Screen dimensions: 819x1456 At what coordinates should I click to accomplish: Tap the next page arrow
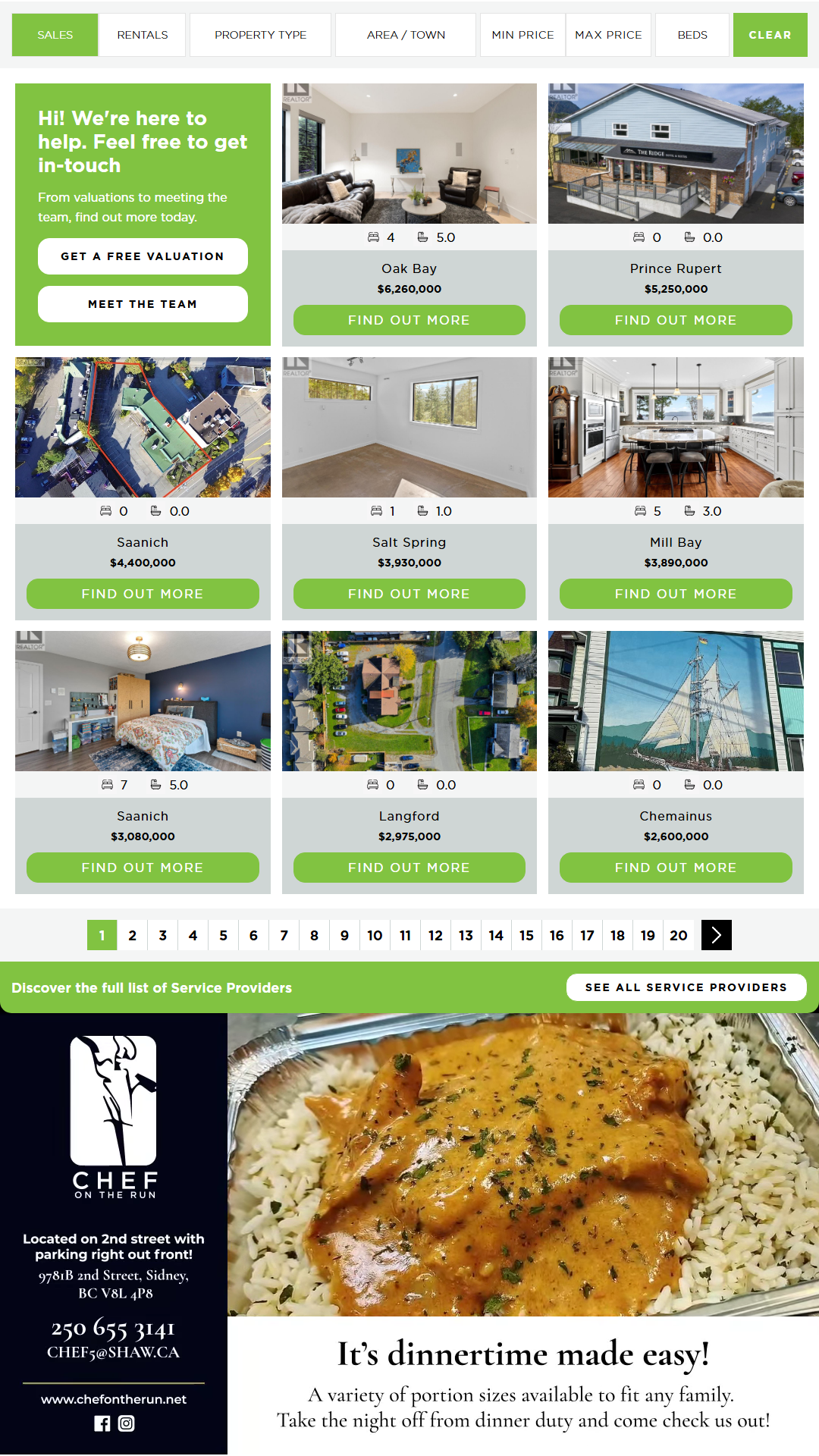(717, 935)
